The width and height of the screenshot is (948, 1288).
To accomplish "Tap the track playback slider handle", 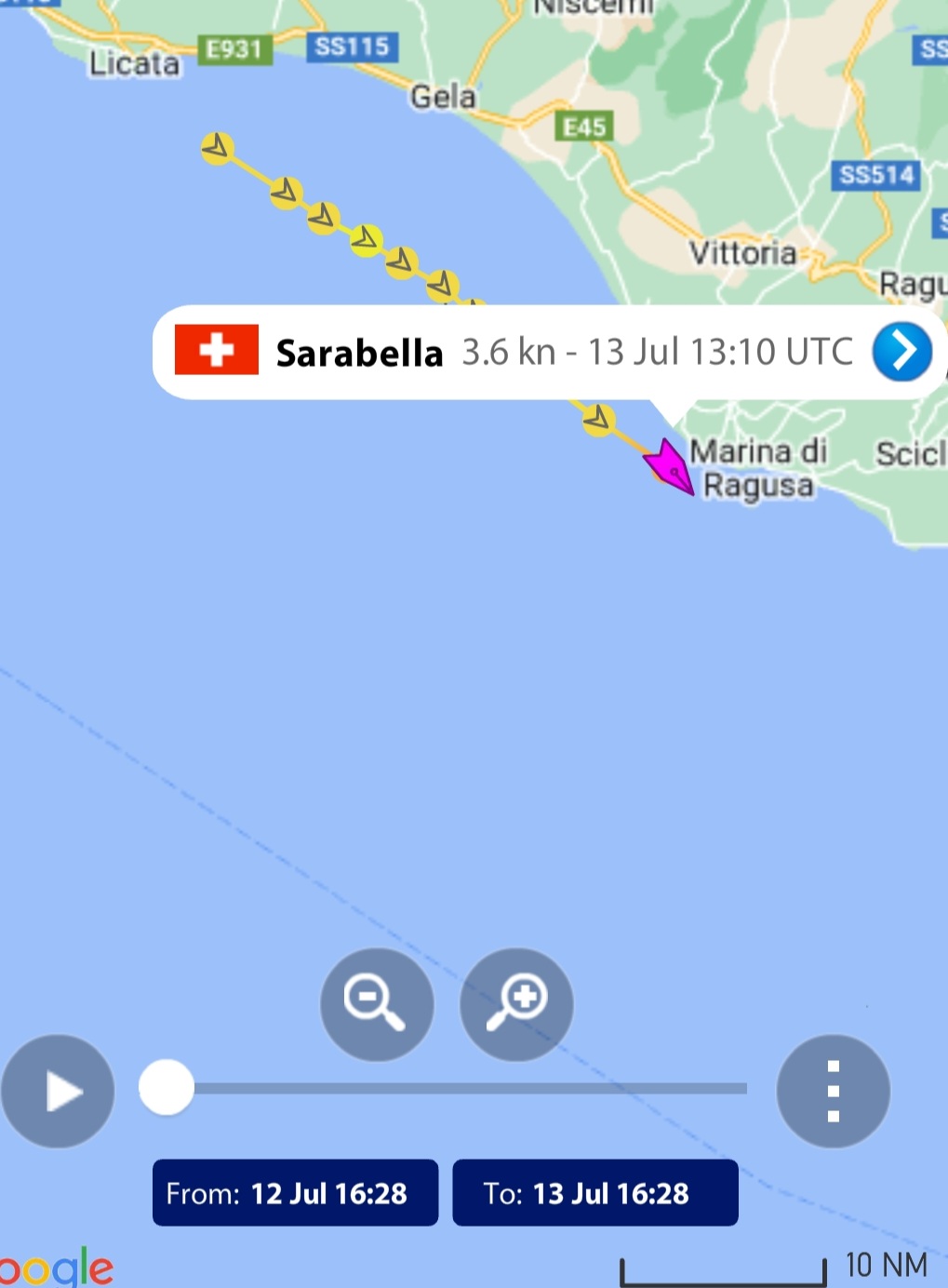I will 167,1087.
